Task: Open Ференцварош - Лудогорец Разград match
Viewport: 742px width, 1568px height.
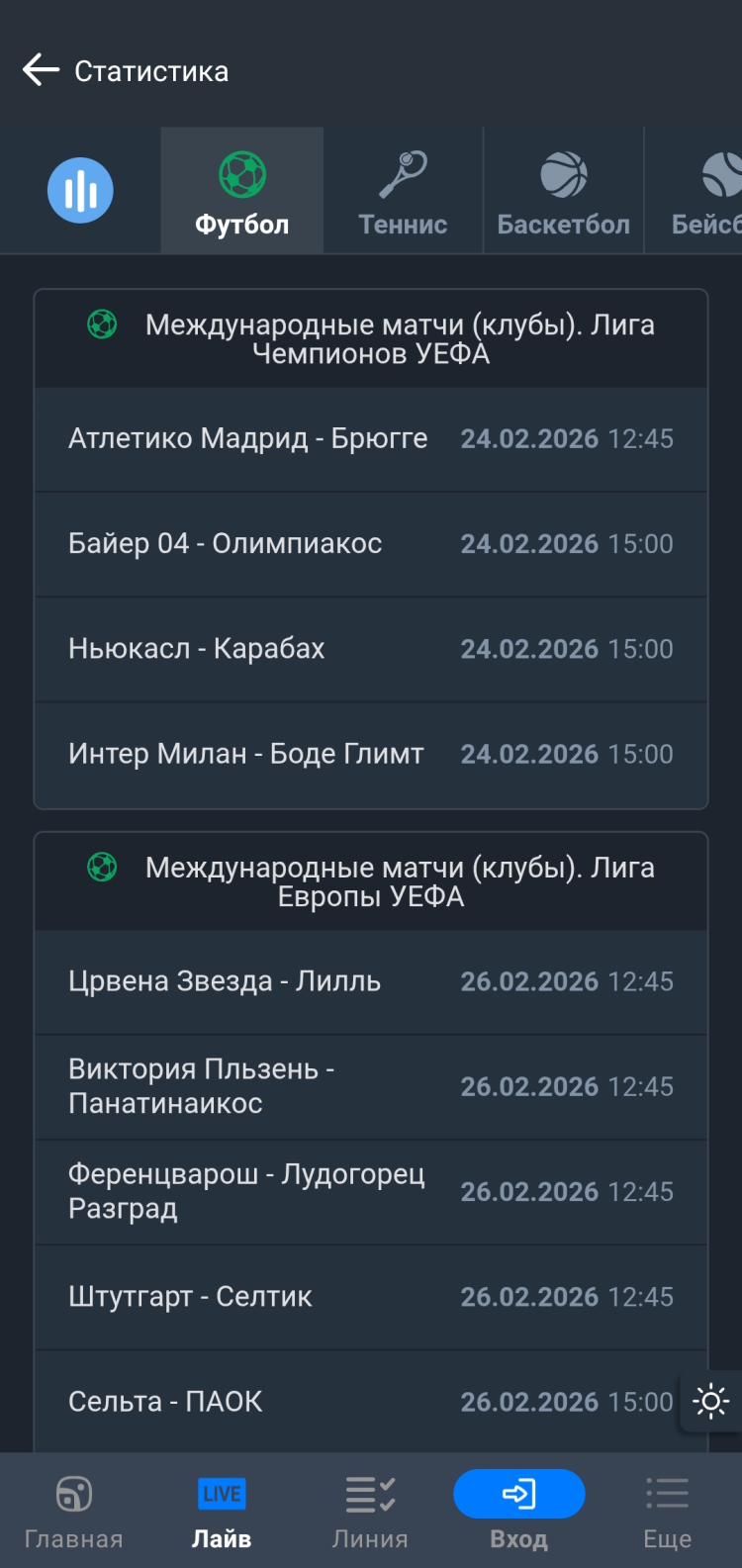Action: point(371,1191)
